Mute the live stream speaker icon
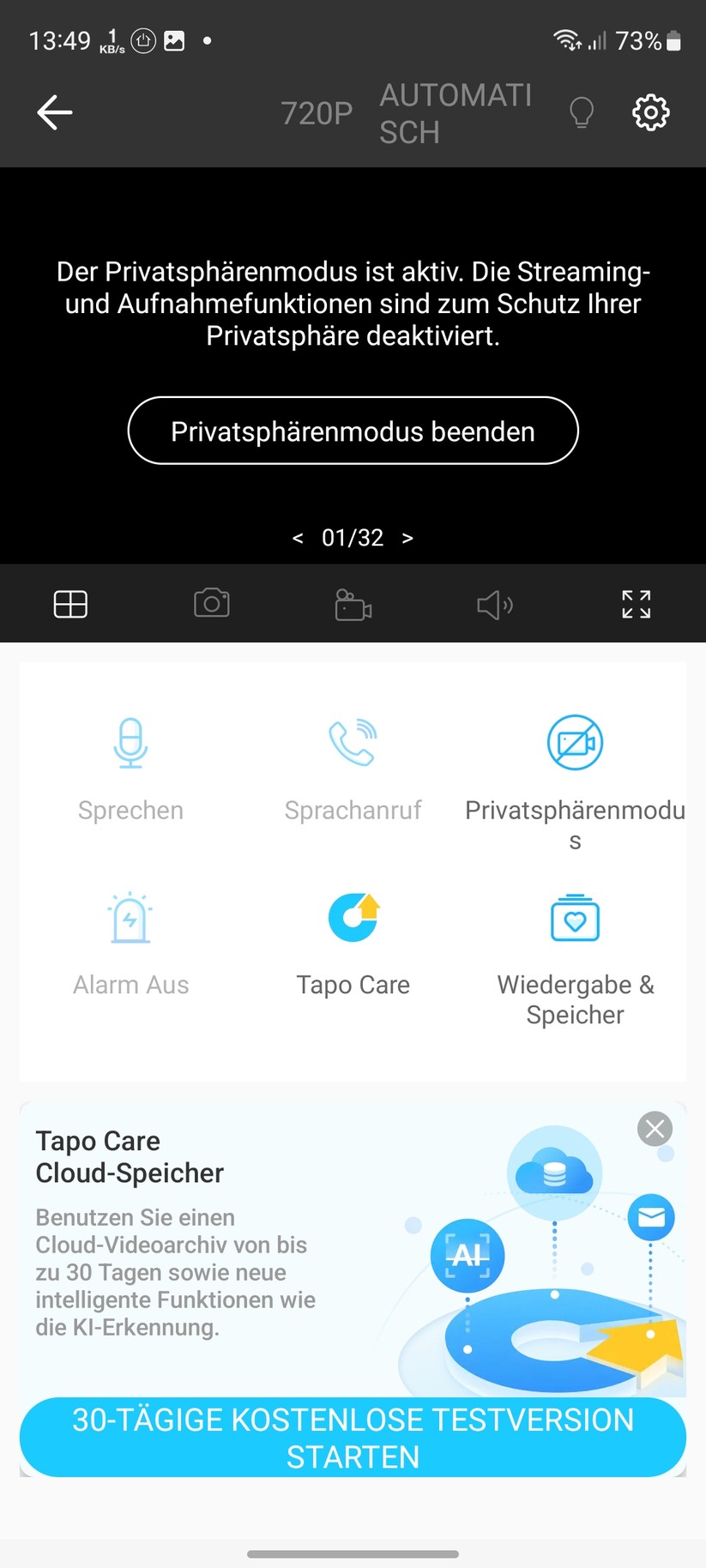706x1568 pixels. tap(494, 603)
